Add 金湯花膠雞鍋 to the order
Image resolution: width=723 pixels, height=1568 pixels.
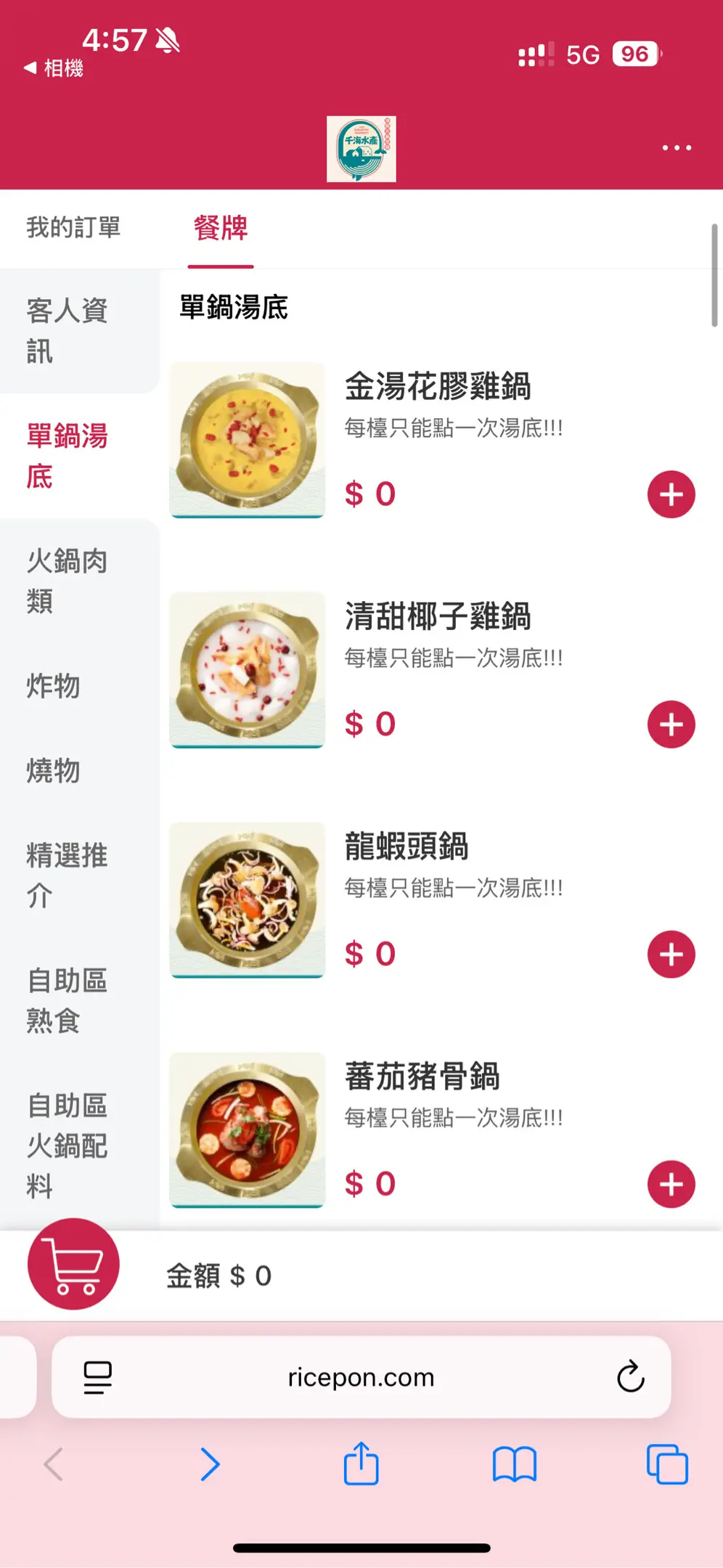point(671,495)
